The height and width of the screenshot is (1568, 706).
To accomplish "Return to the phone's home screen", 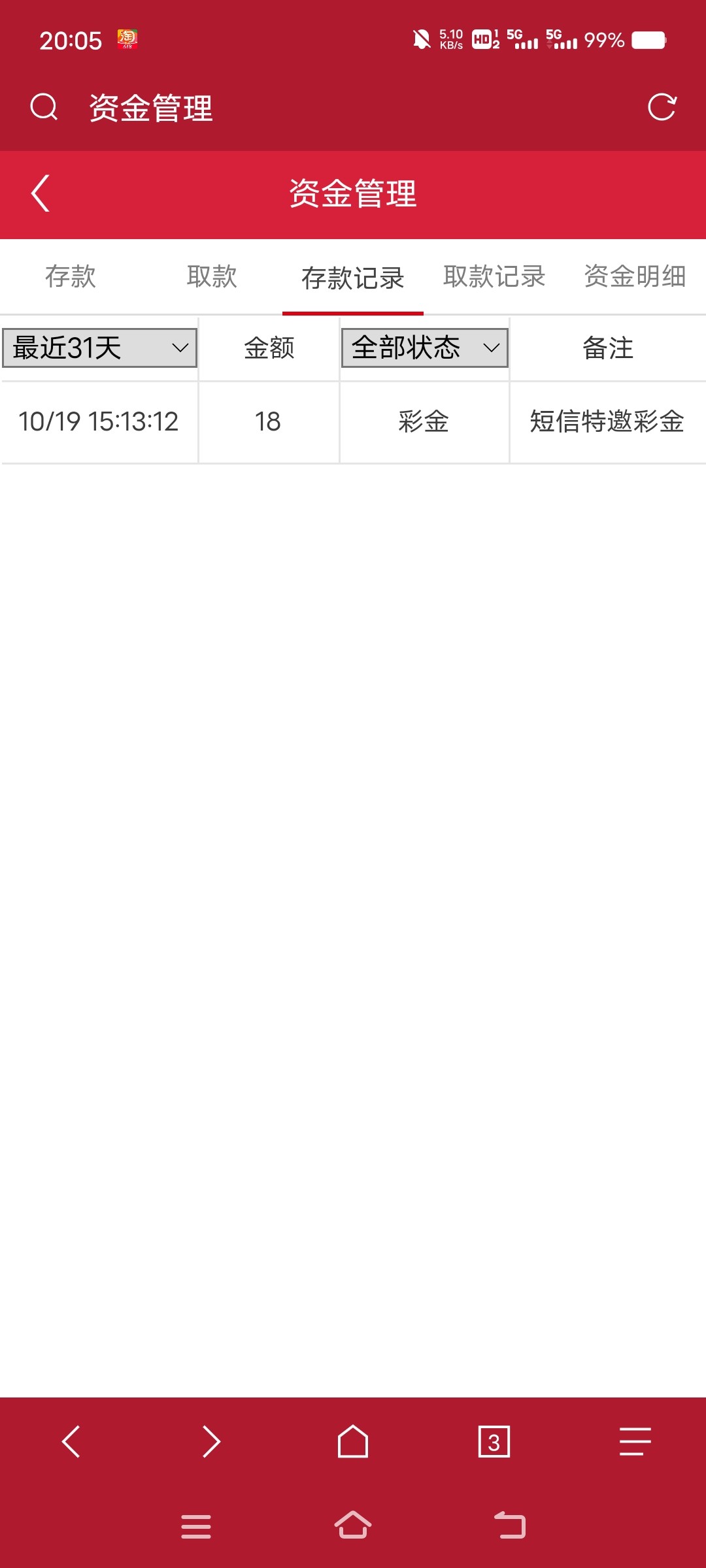I will [x=353, y=1525].
